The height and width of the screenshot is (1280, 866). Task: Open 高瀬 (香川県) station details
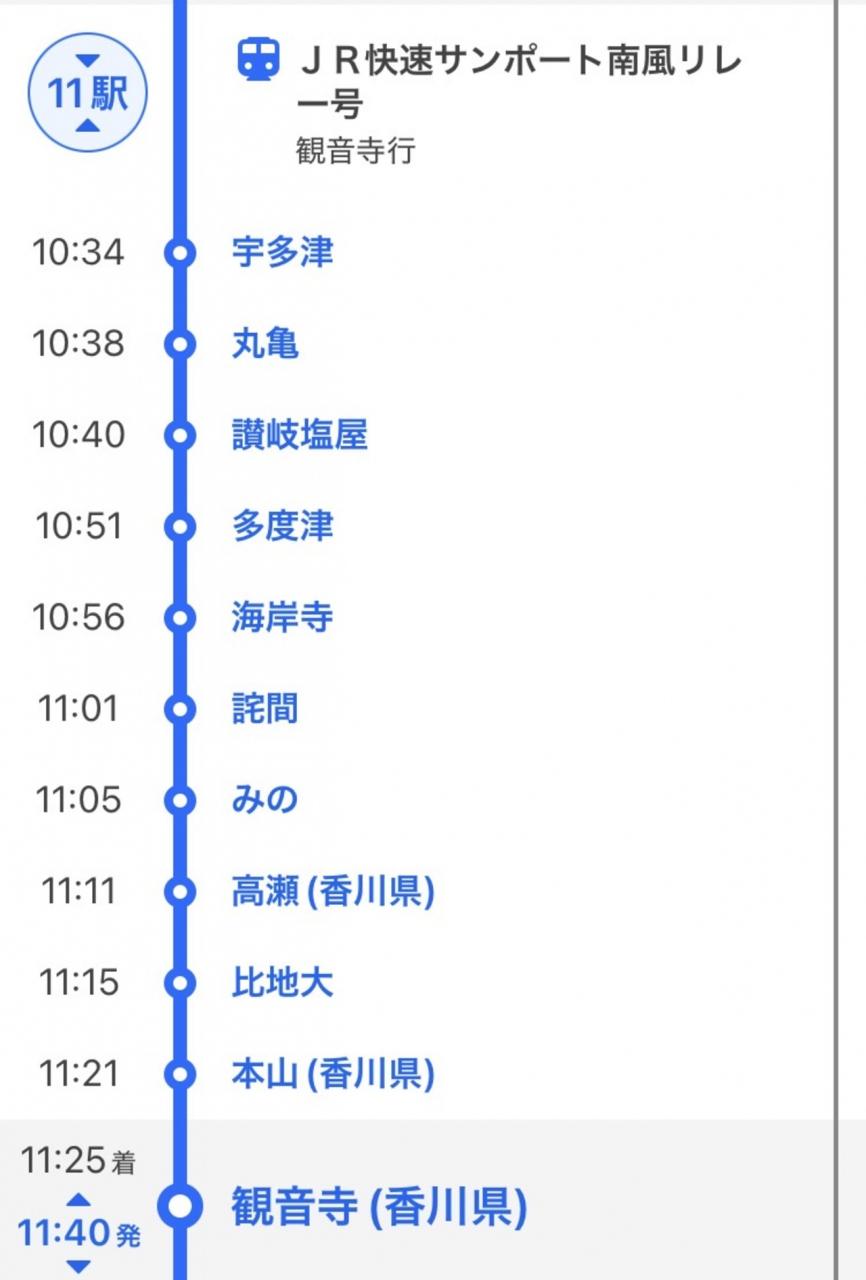[333, 891]
